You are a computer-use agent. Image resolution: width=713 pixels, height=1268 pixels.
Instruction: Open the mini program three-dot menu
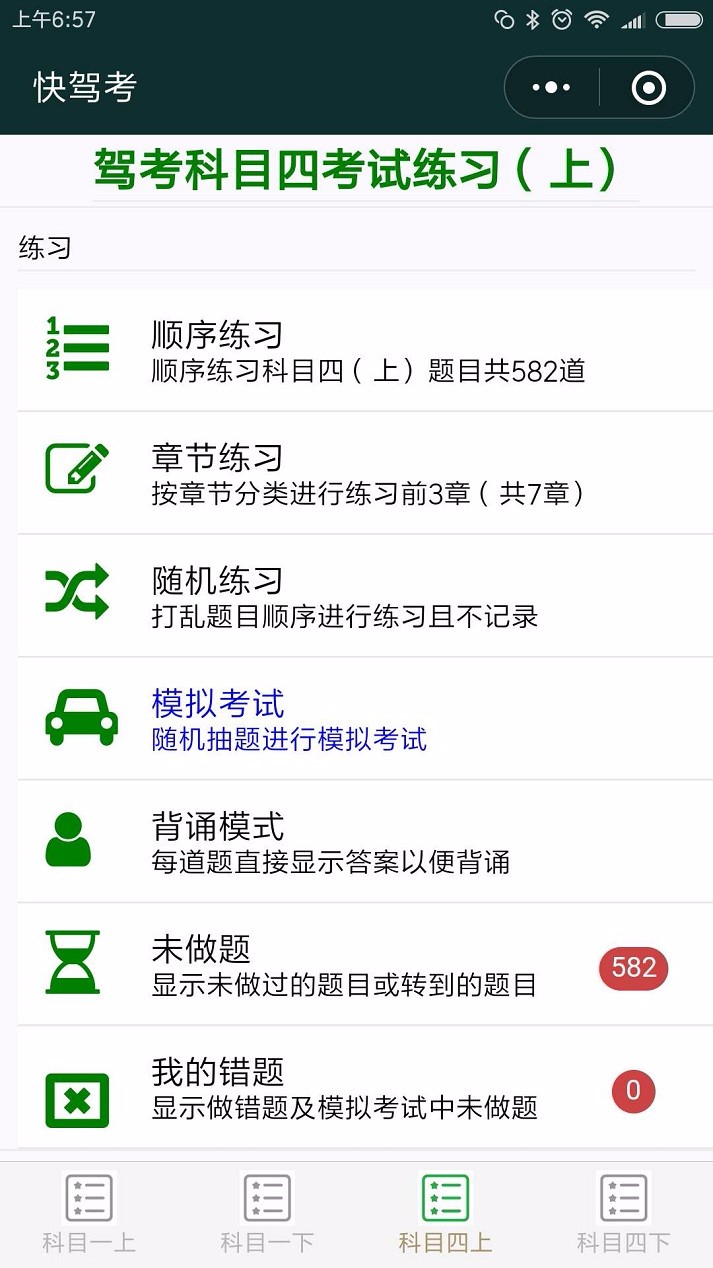551,88
